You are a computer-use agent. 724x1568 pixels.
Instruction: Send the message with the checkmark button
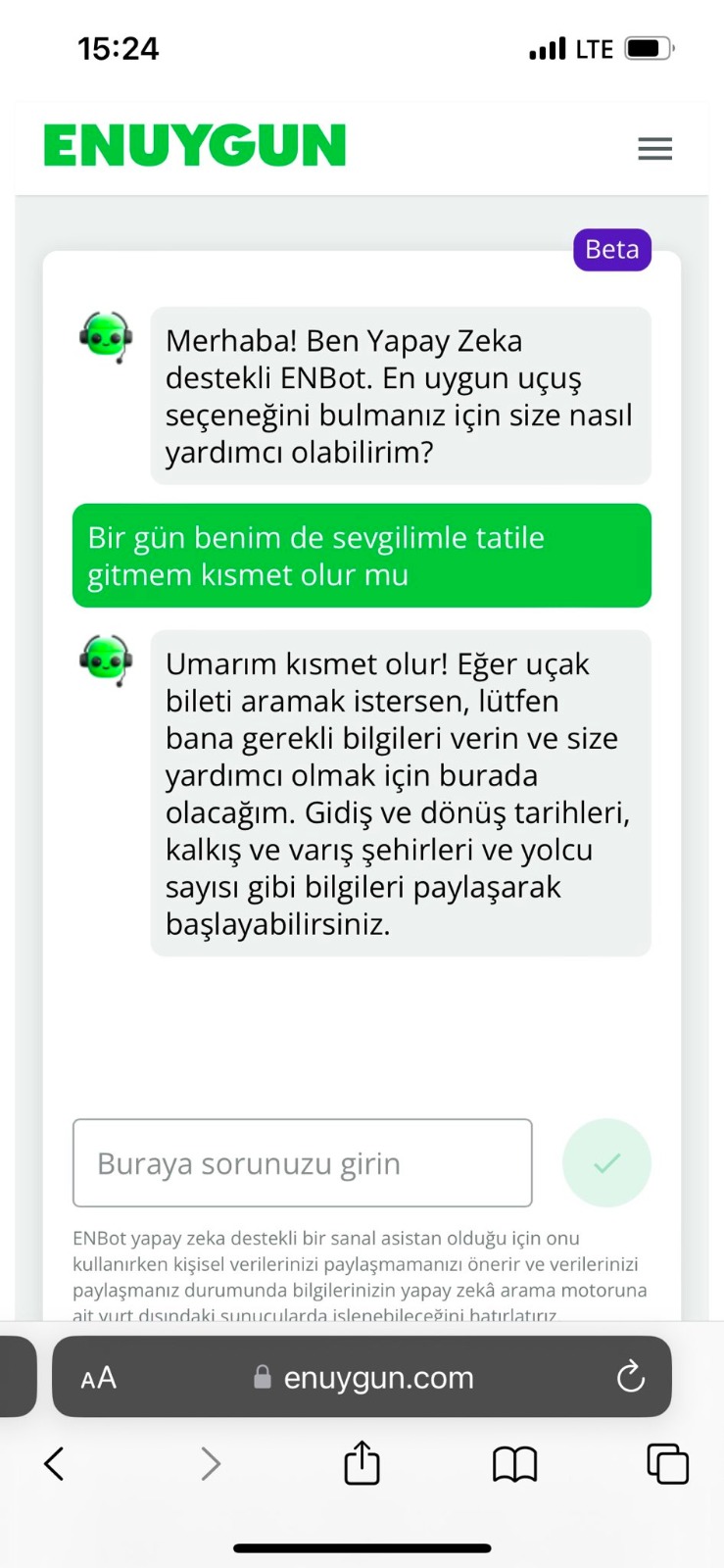coord(606,1162)
